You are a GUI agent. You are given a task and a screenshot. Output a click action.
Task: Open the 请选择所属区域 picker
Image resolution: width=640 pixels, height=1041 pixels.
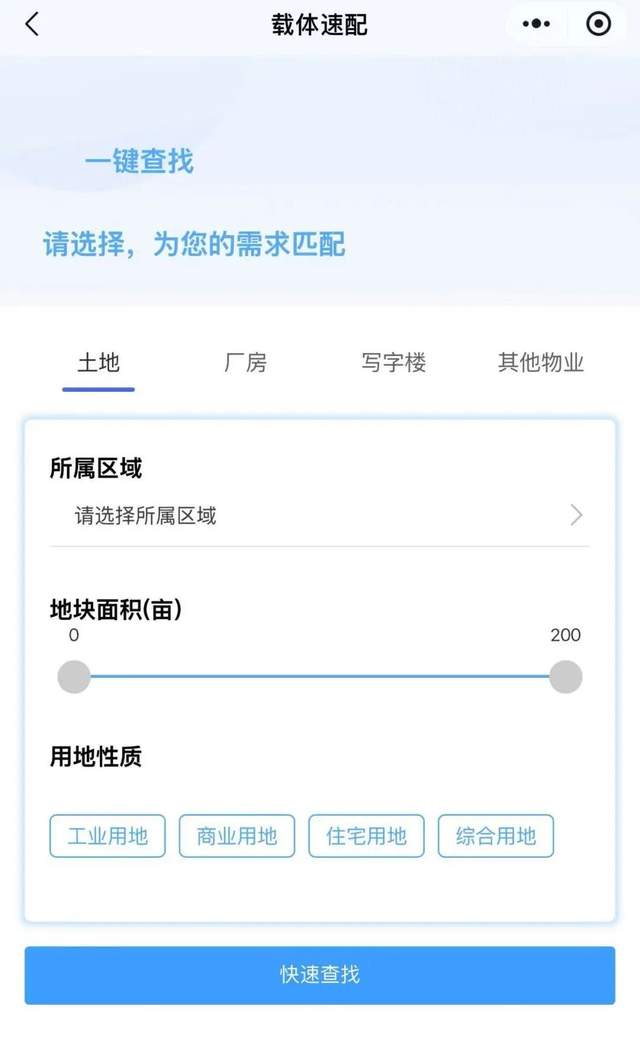(320, 516)
